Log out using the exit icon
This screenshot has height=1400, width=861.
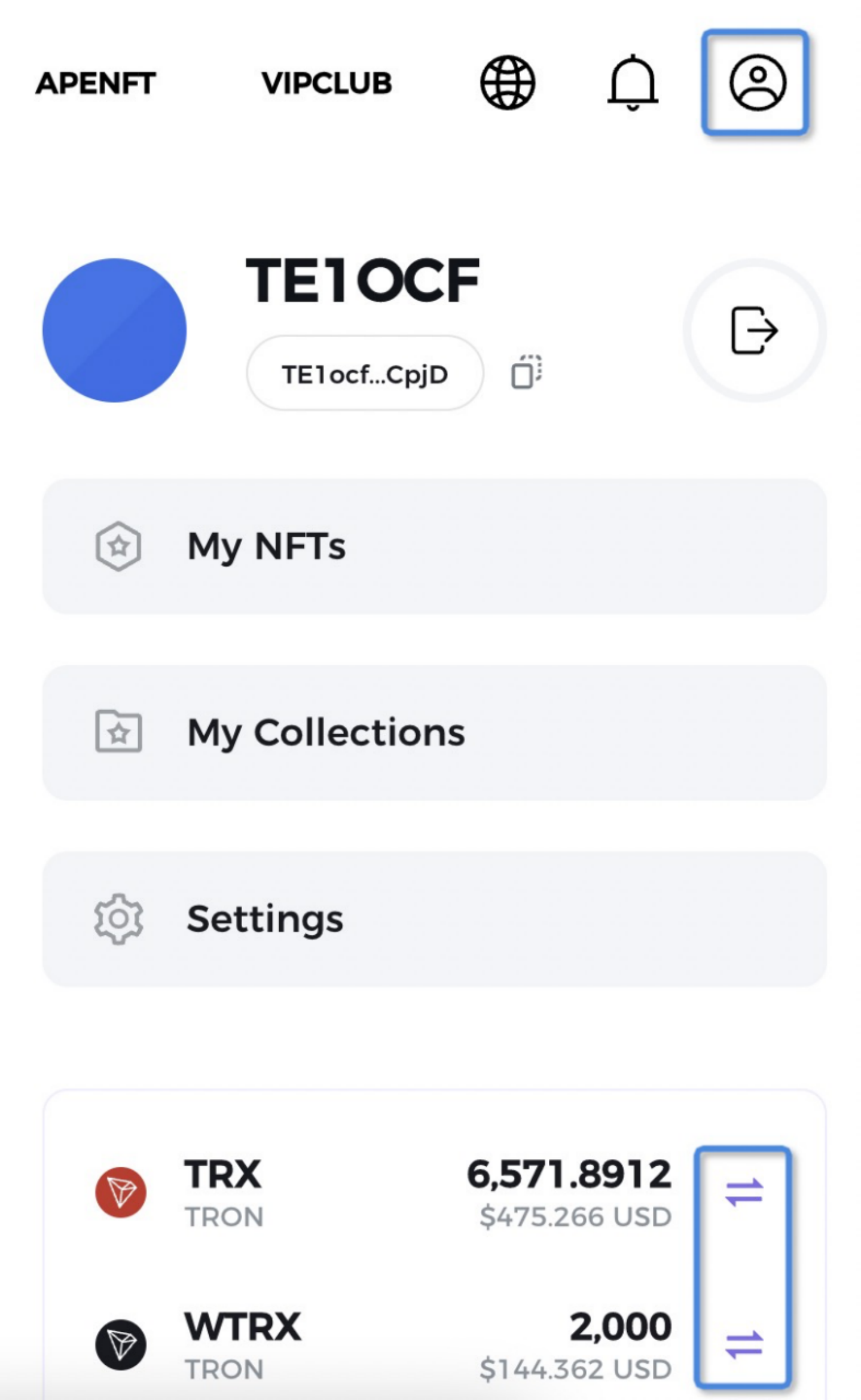[x=755, y=330]
